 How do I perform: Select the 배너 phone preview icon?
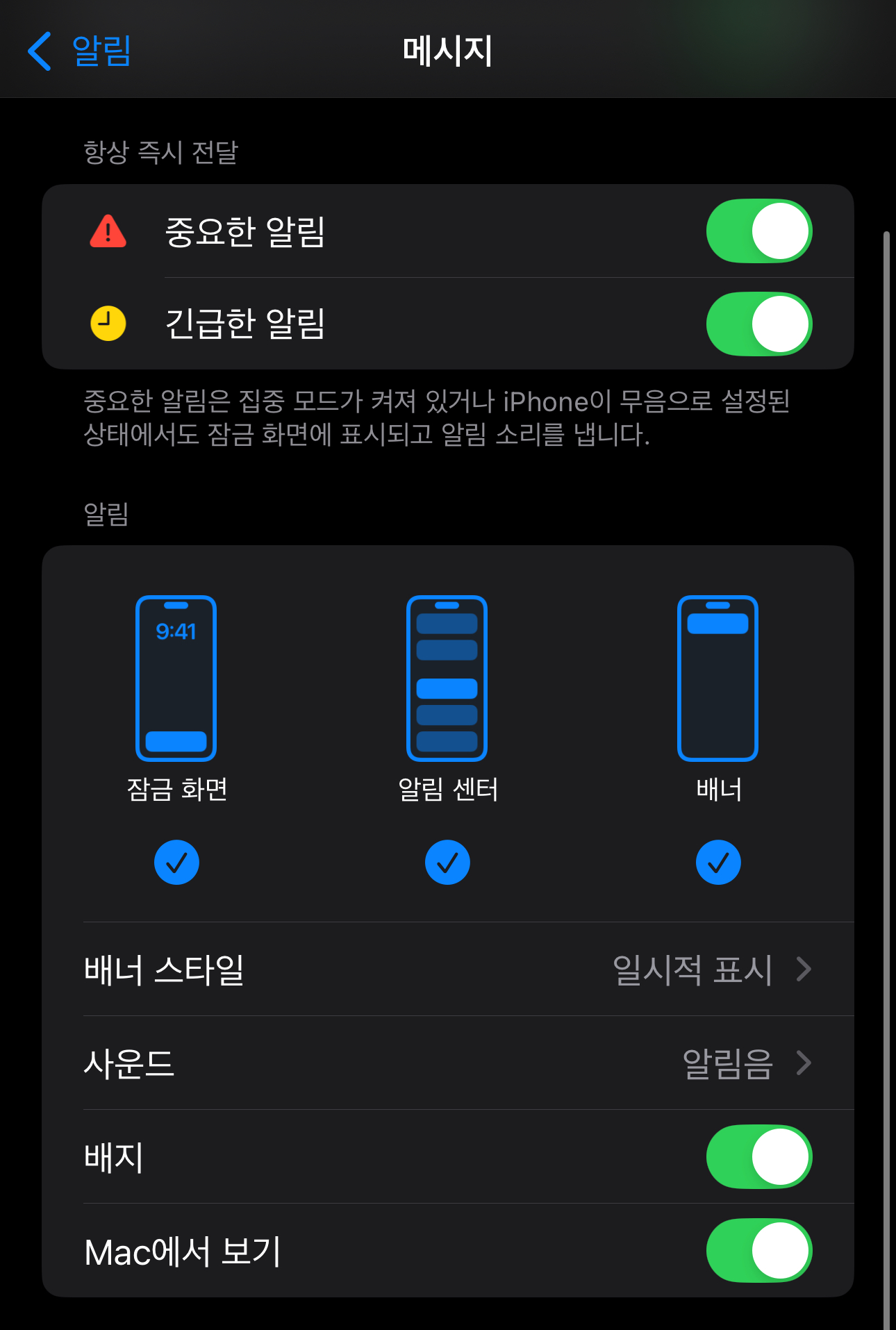point(718,677)
